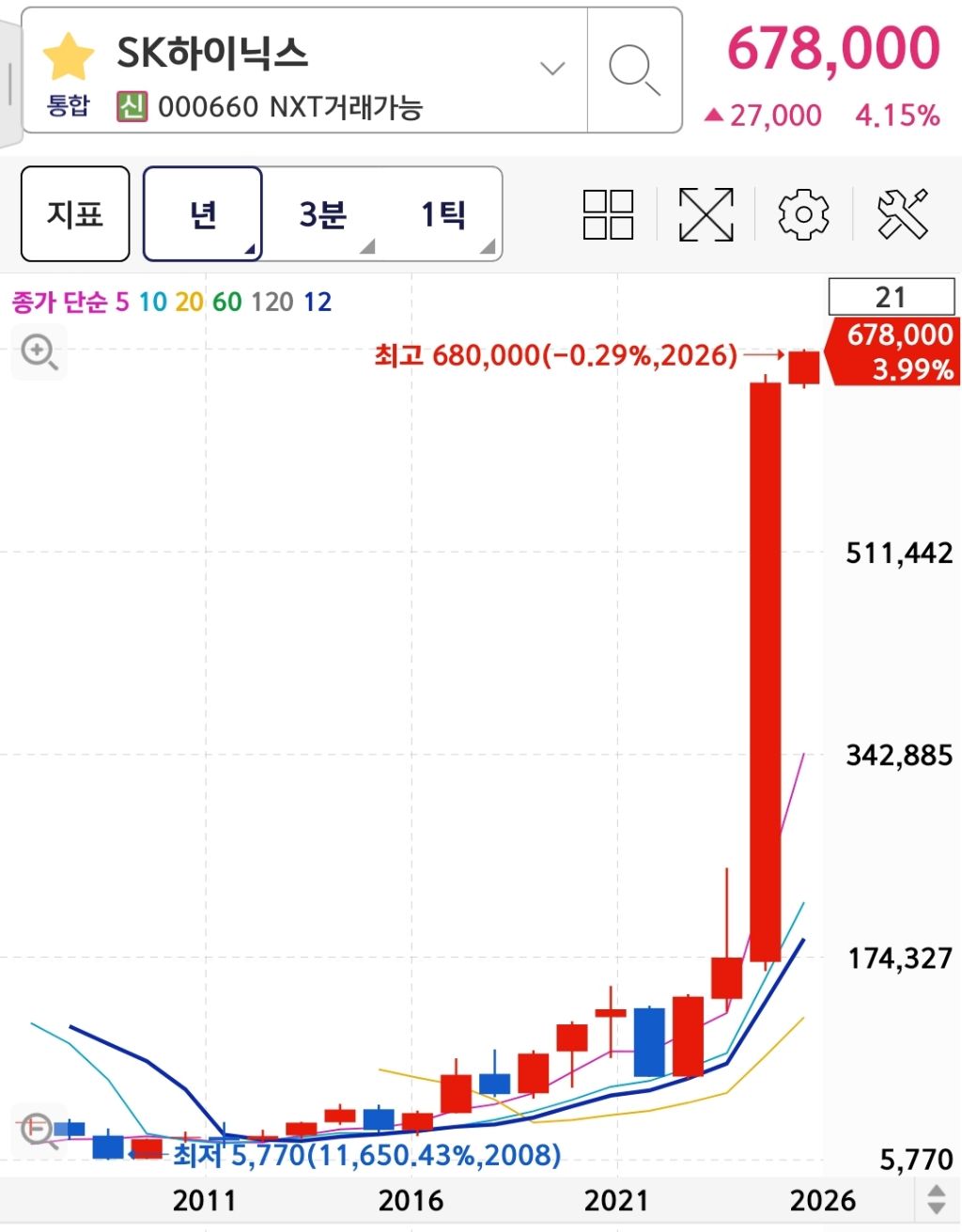962x1232 pixels.
Task: Open the moving average legend settings
Action: tap(172, 302)
